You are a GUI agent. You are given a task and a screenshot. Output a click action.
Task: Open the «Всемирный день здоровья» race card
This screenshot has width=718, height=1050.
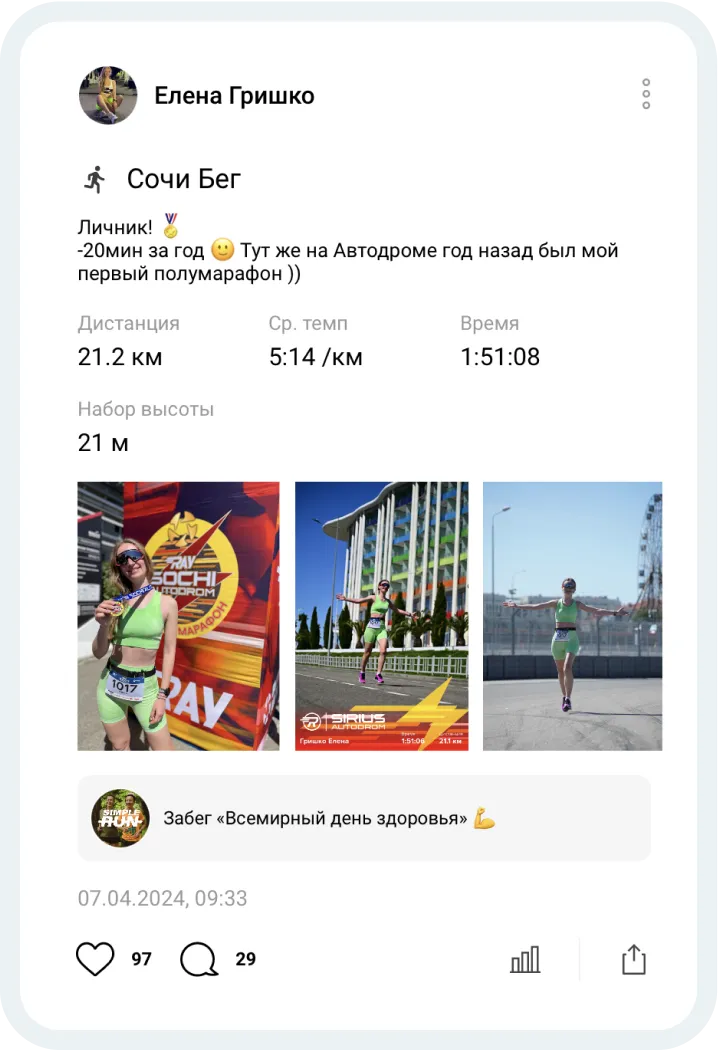click(x=364, y=819)
